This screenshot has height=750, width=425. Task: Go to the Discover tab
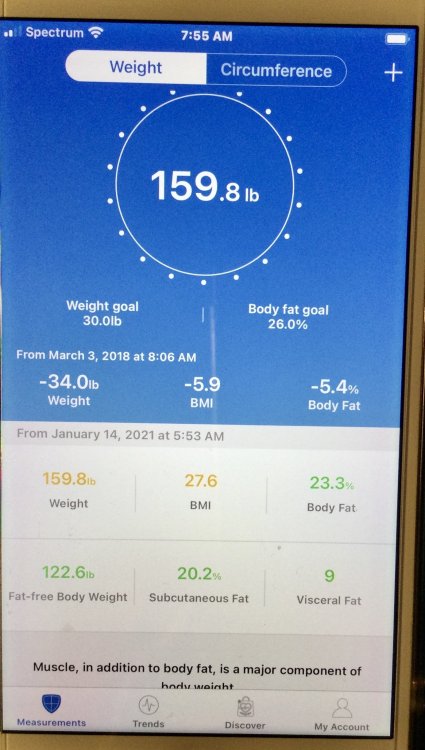pos(245,713)
